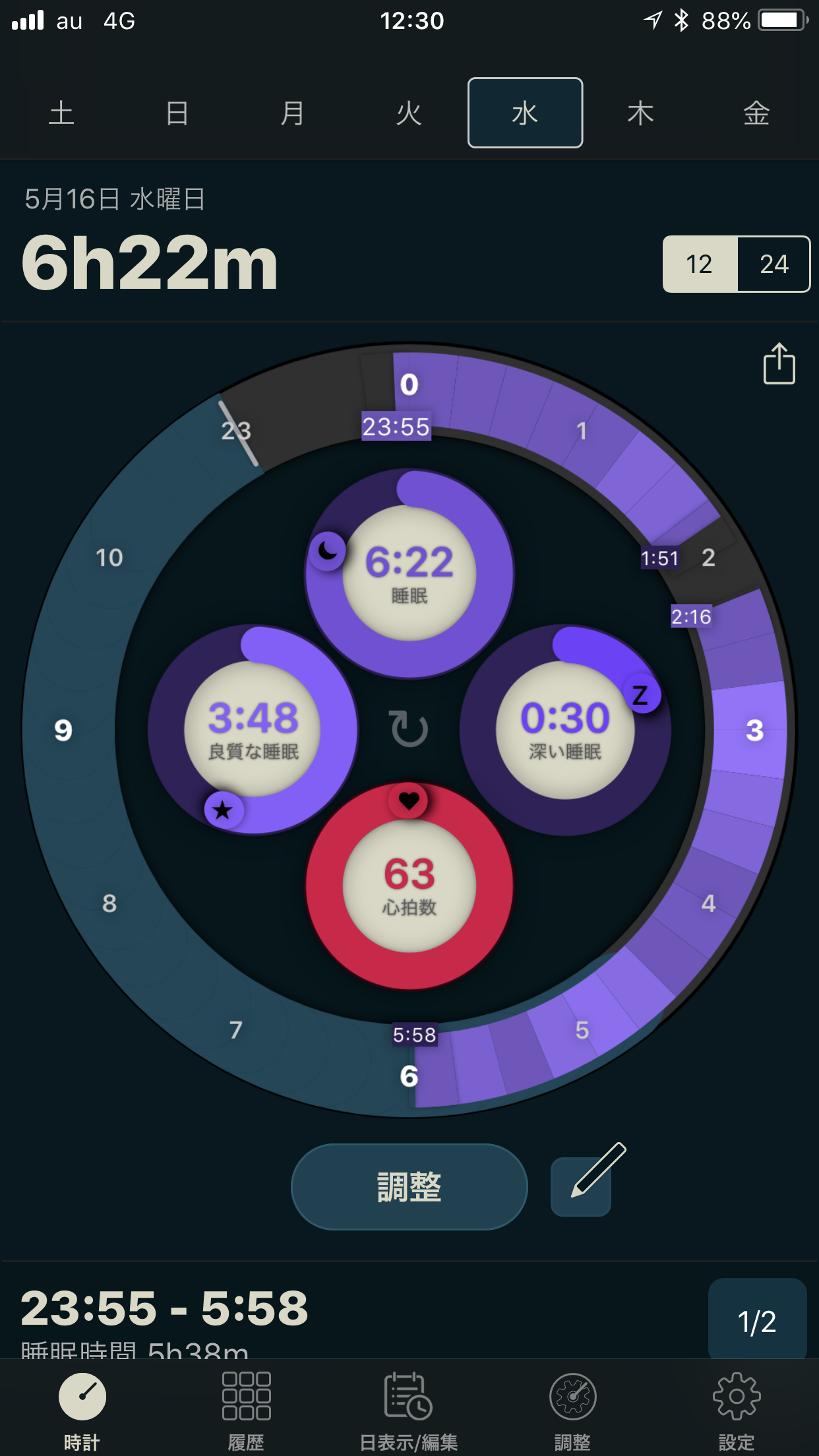This screenshot has height=1456, width=819.
Task: Tap the 1/2 sleep session switcher
Action: (758, 1321)
